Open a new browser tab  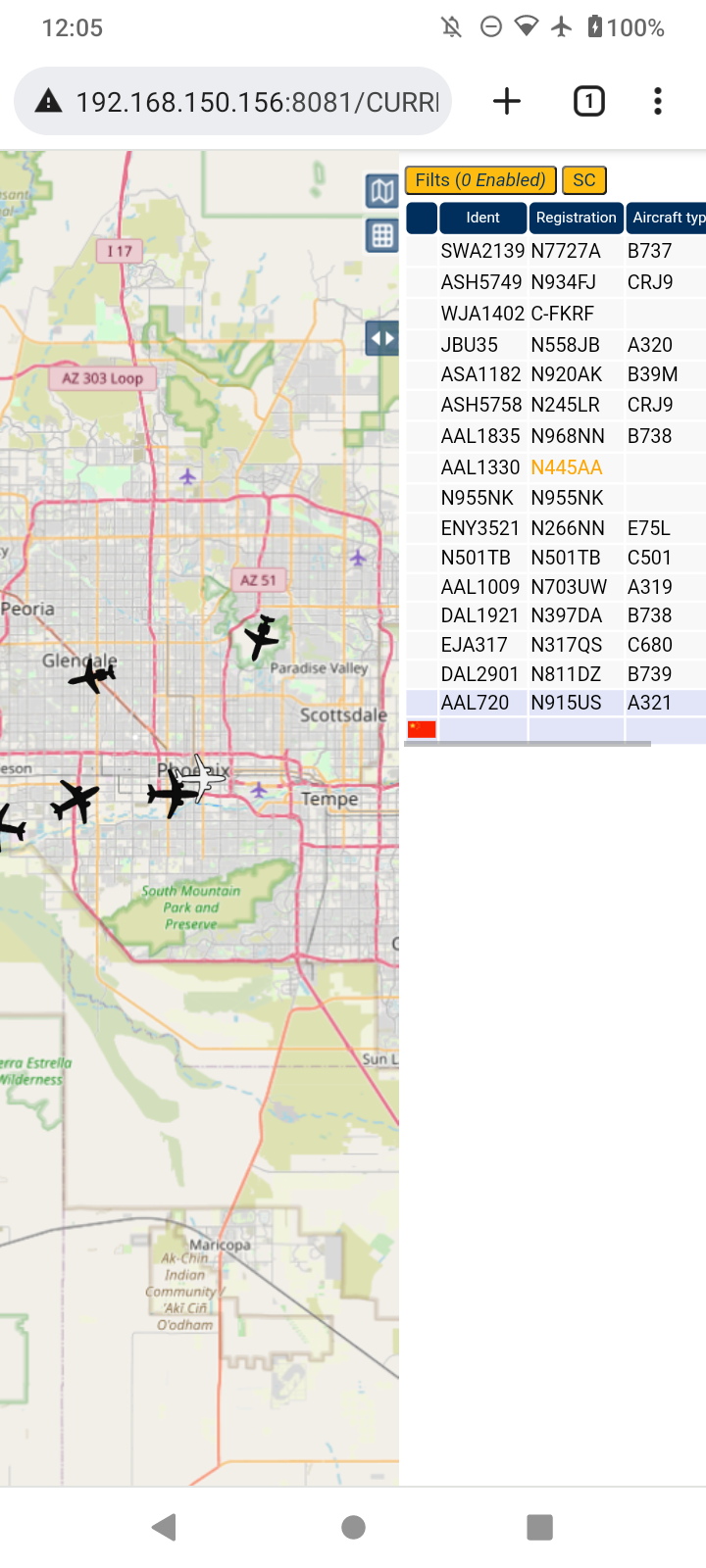(x=507, y=101)
